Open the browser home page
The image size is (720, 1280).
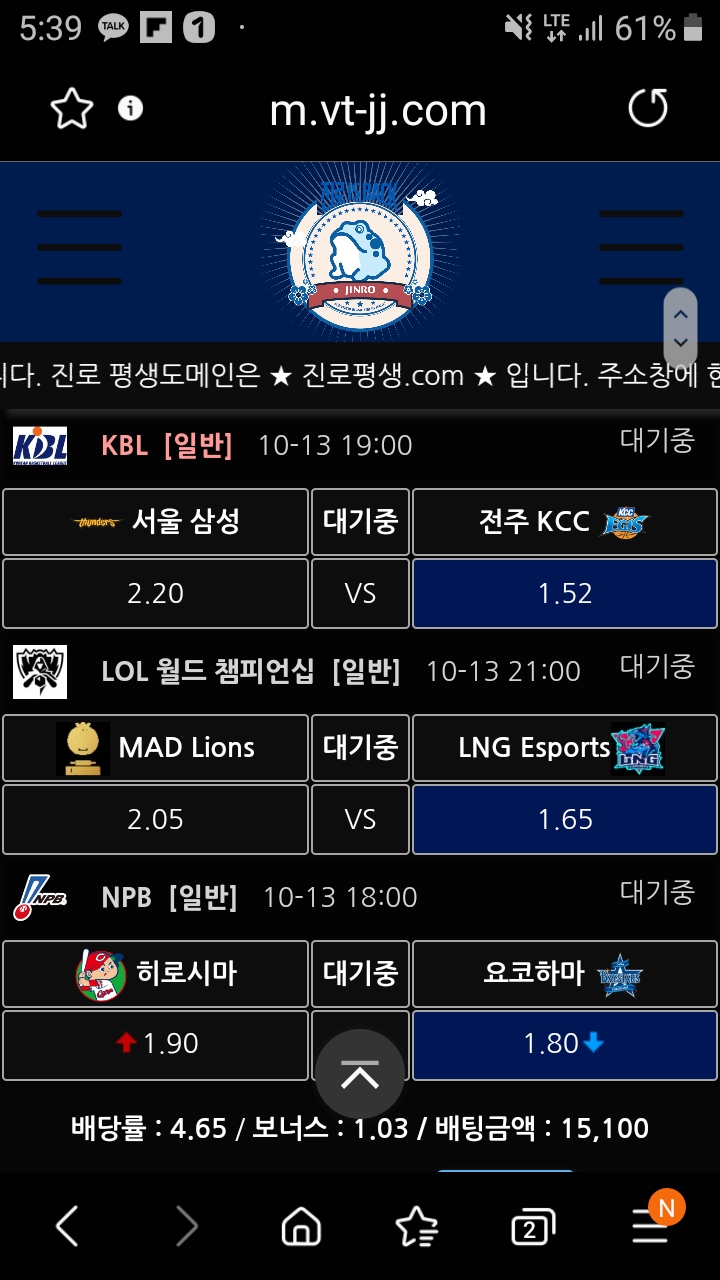pos(301,1226)
